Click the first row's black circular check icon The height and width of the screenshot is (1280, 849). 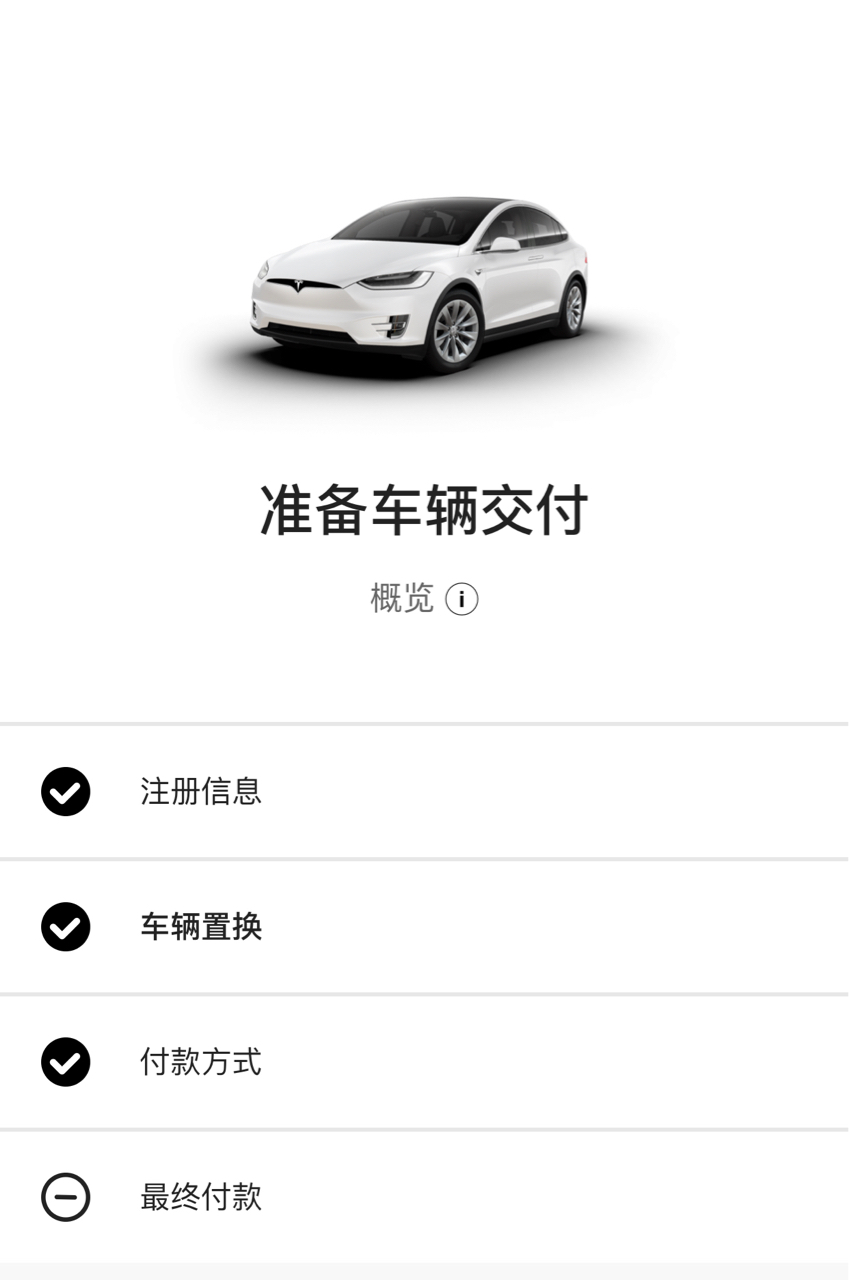pos(64,792)
